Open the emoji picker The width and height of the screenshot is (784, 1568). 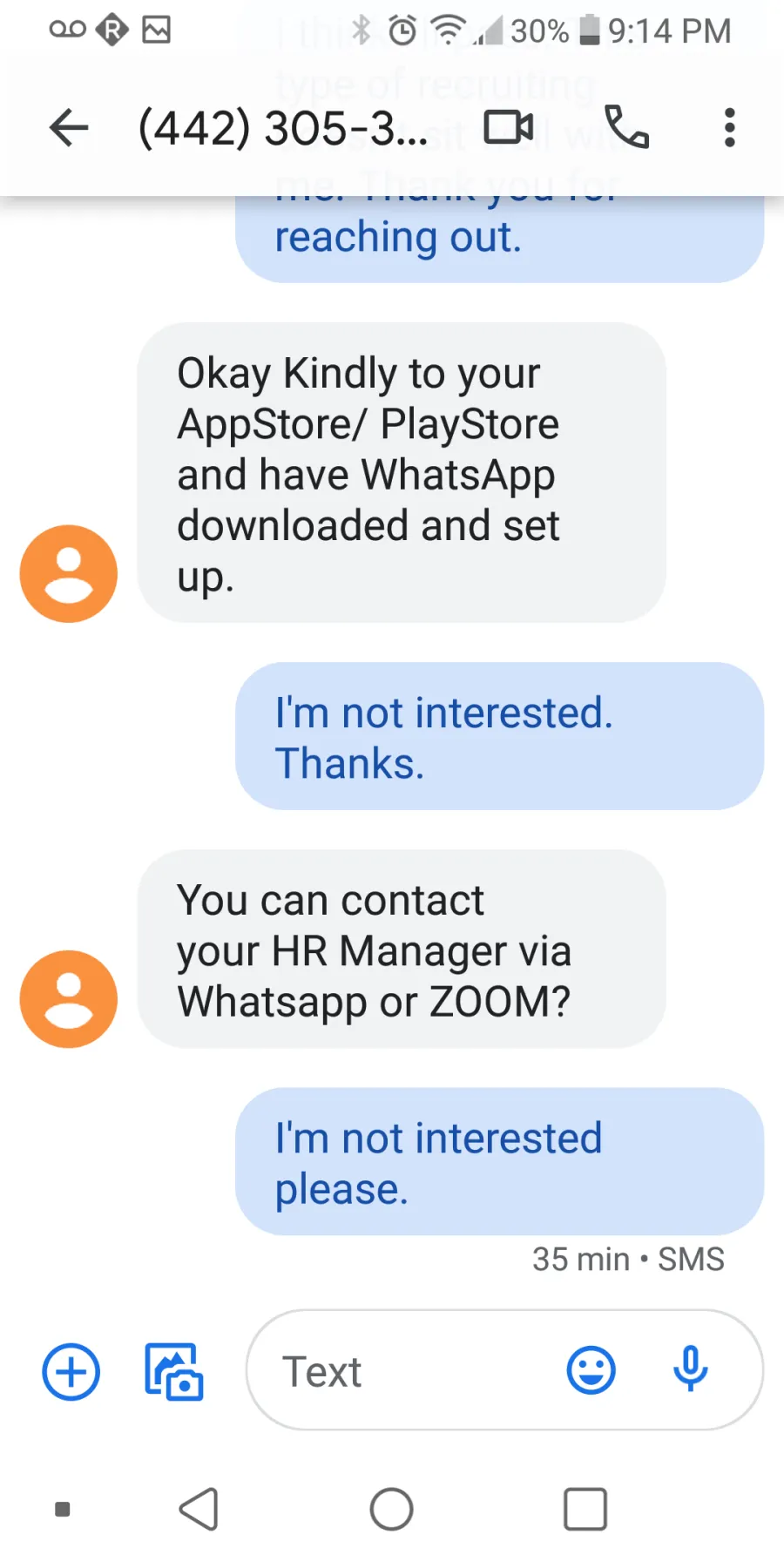pyautogui.click(x=591, y=1371)
